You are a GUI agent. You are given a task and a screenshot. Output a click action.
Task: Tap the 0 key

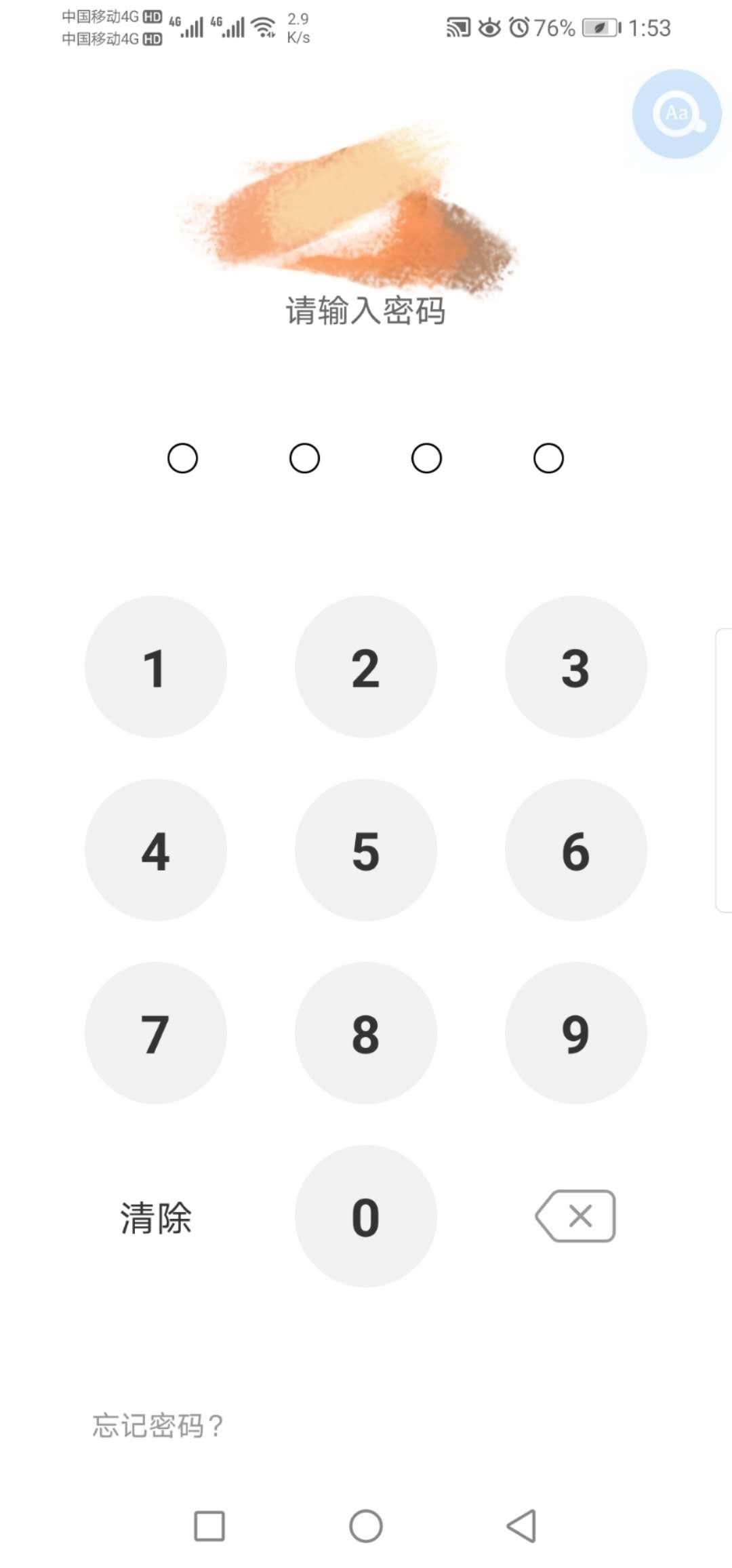365,1216
